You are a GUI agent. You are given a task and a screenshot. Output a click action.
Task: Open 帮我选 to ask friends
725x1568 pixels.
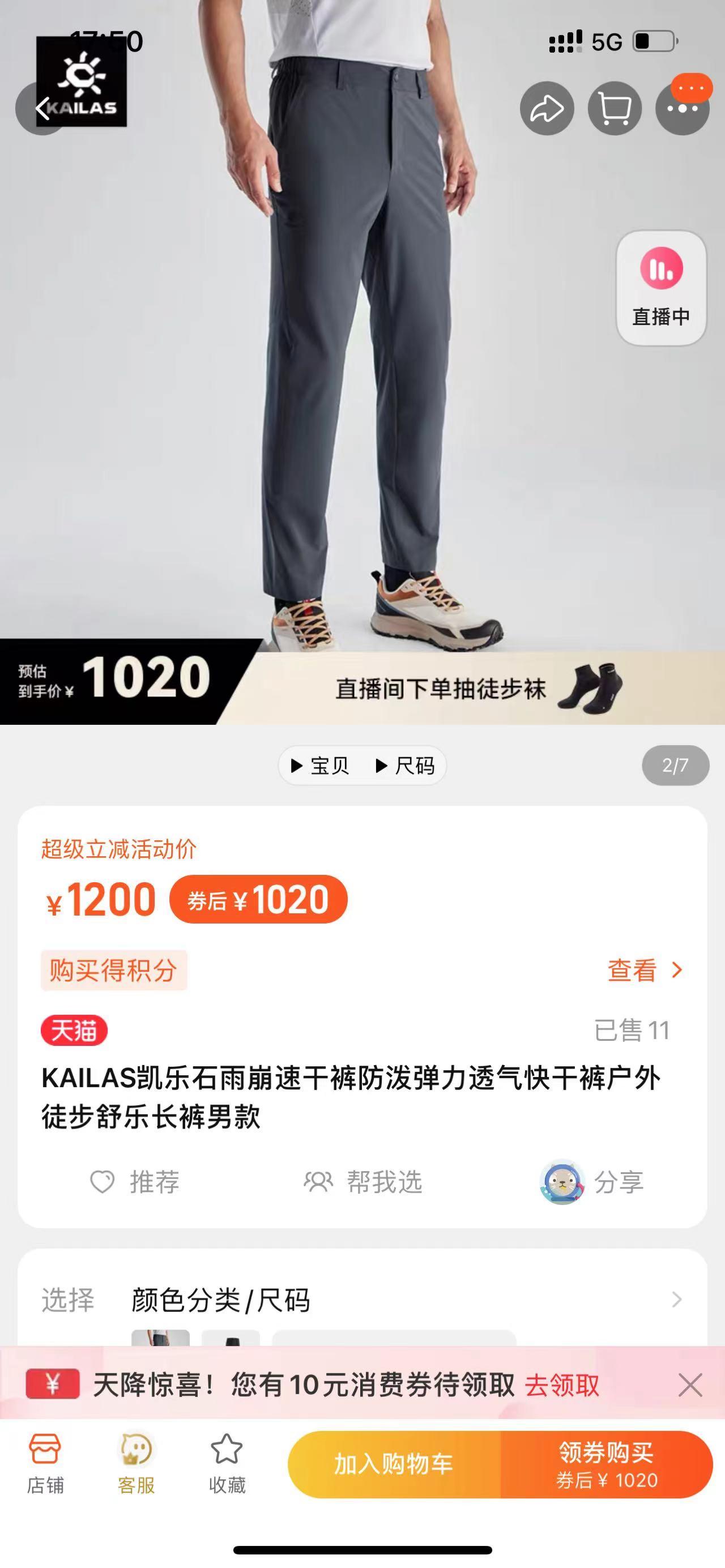point(363,1182)
